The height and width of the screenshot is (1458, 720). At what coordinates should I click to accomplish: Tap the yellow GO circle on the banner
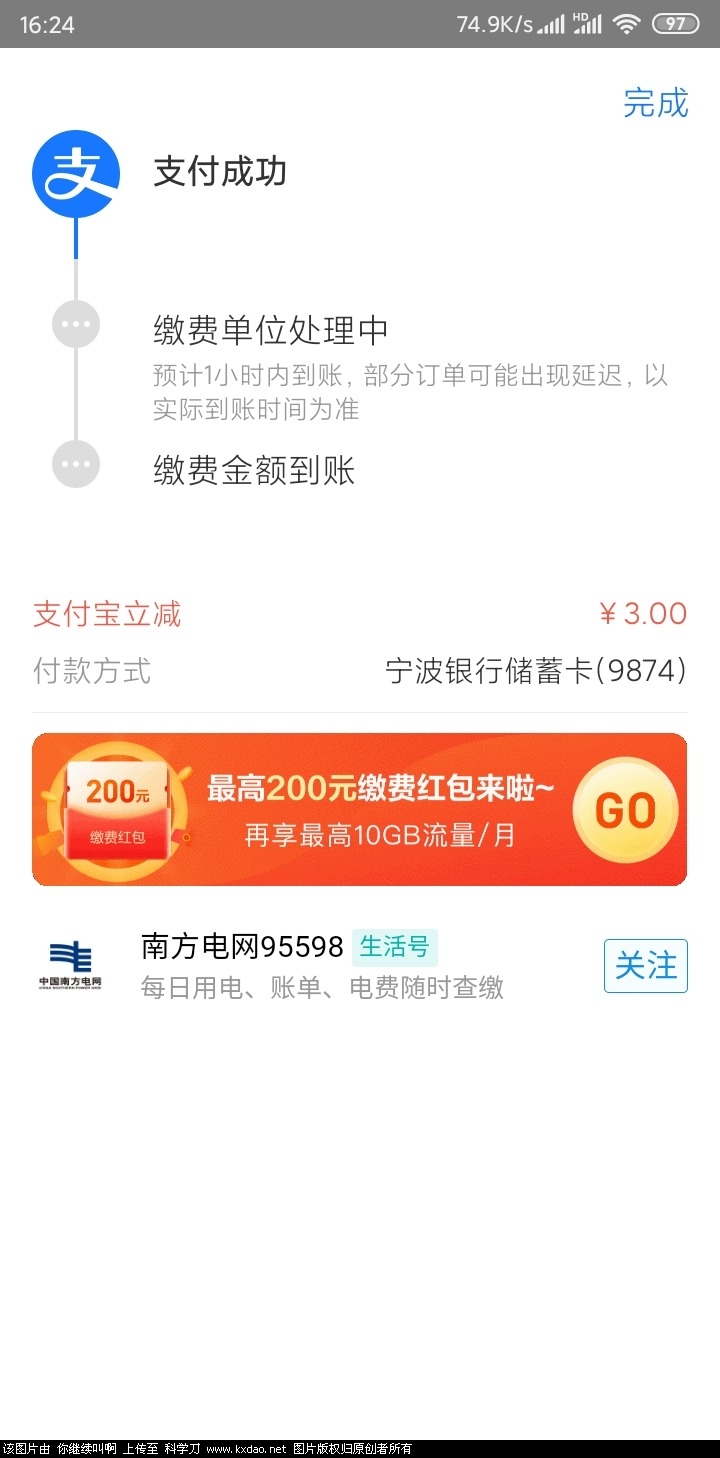(627, 808)
